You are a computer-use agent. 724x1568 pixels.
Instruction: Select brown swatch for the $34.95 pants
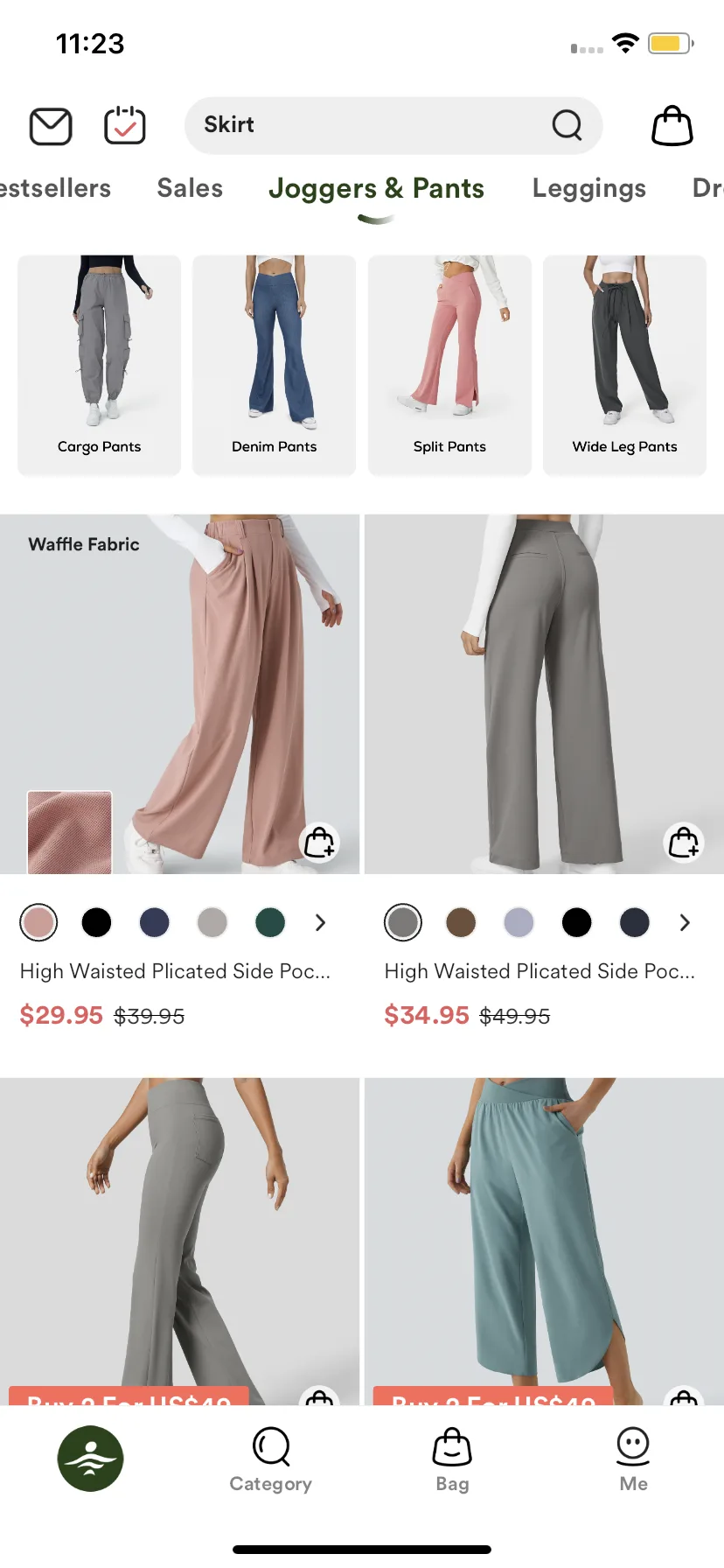461,922
